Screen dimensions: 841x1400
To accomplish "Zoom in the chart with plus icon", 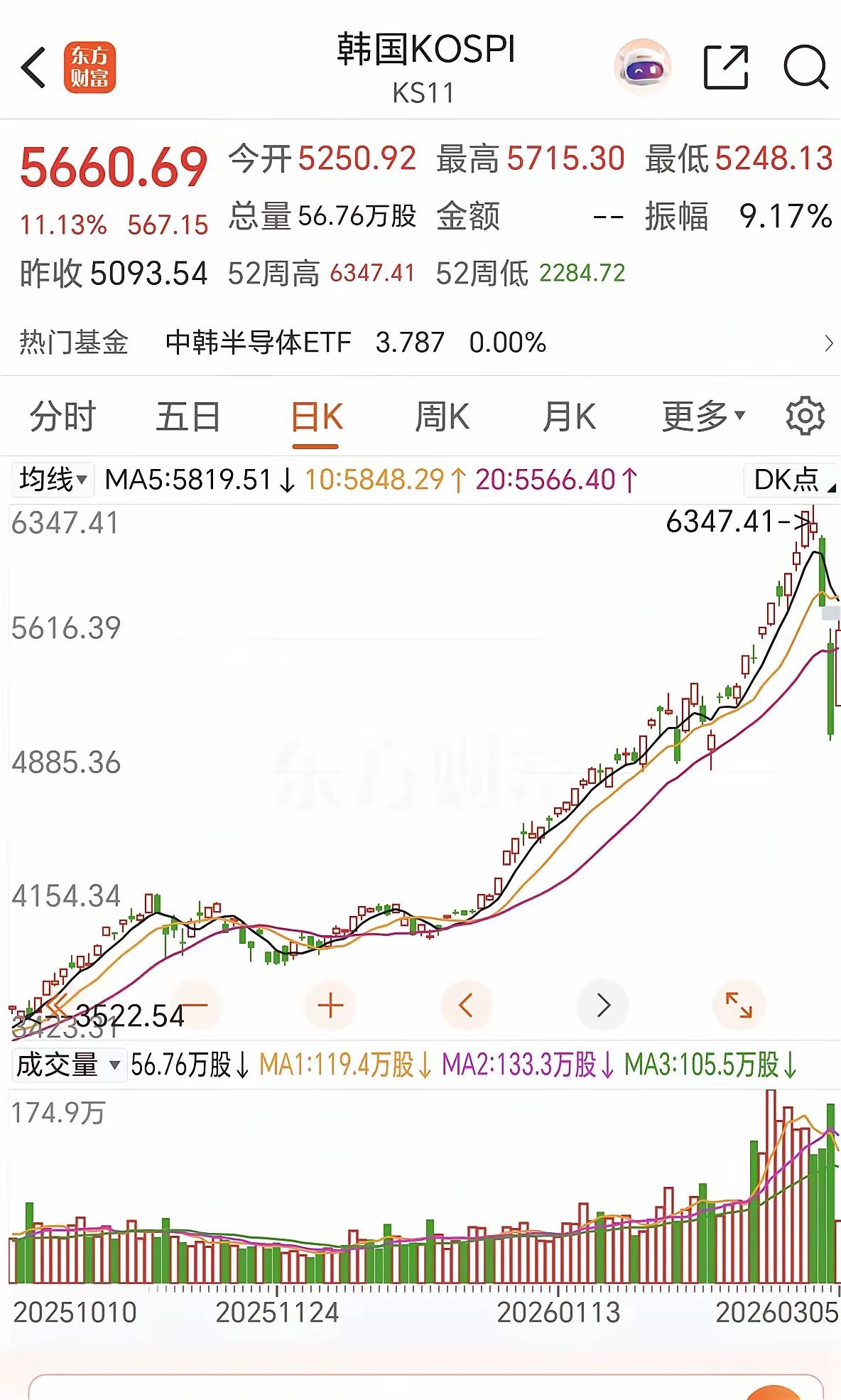I will 329,1004.
